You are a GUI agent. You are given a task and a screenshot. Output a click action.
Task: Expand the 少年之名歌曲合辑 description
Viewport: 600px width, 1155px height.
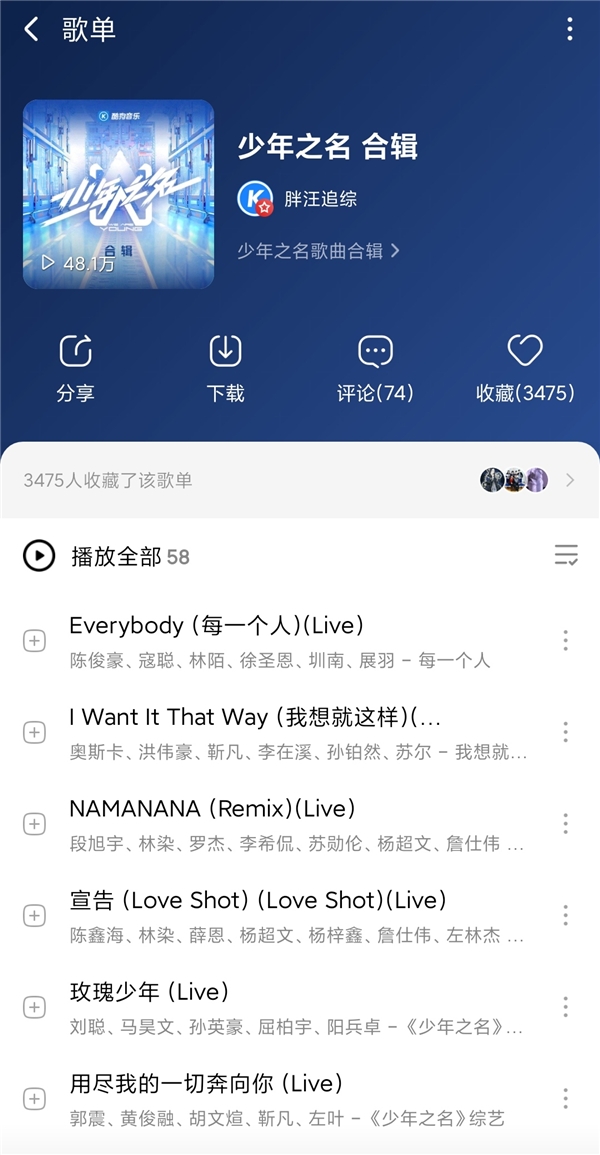coord(318,251)
